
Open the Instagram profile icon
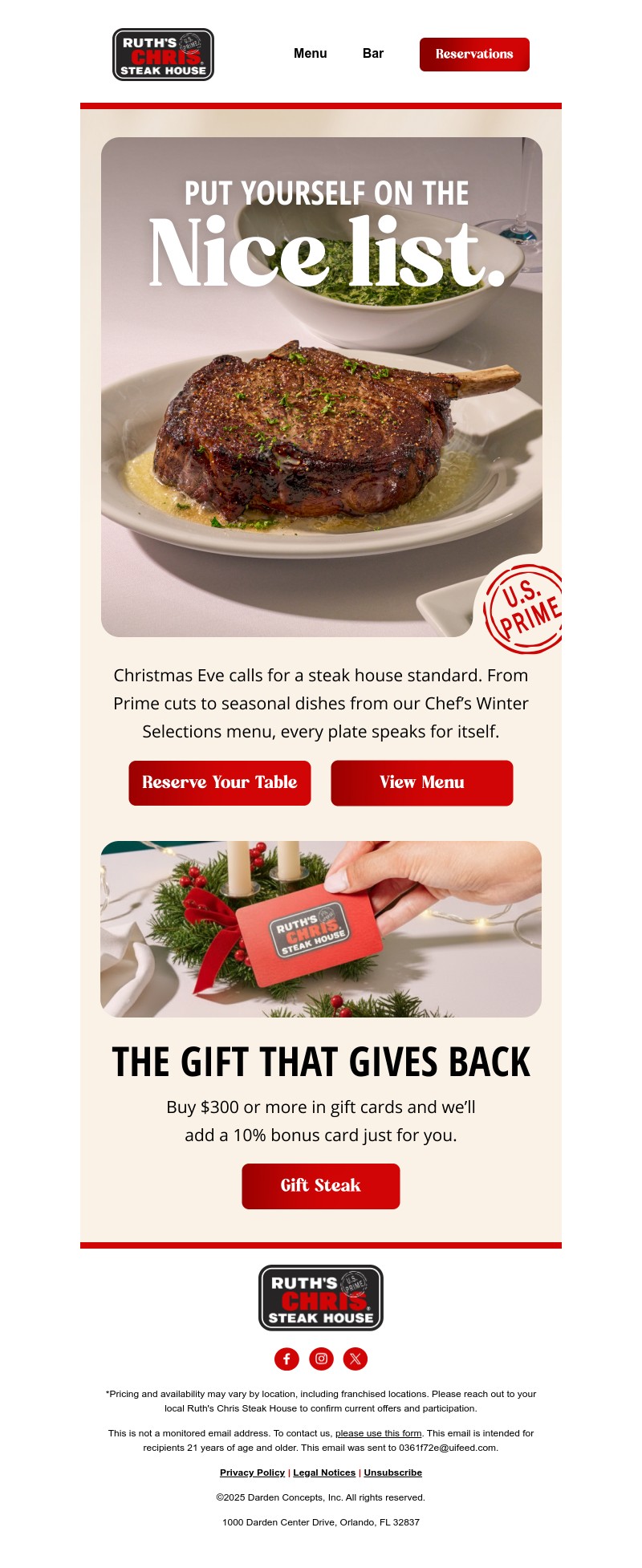(x=321, y=1359)
